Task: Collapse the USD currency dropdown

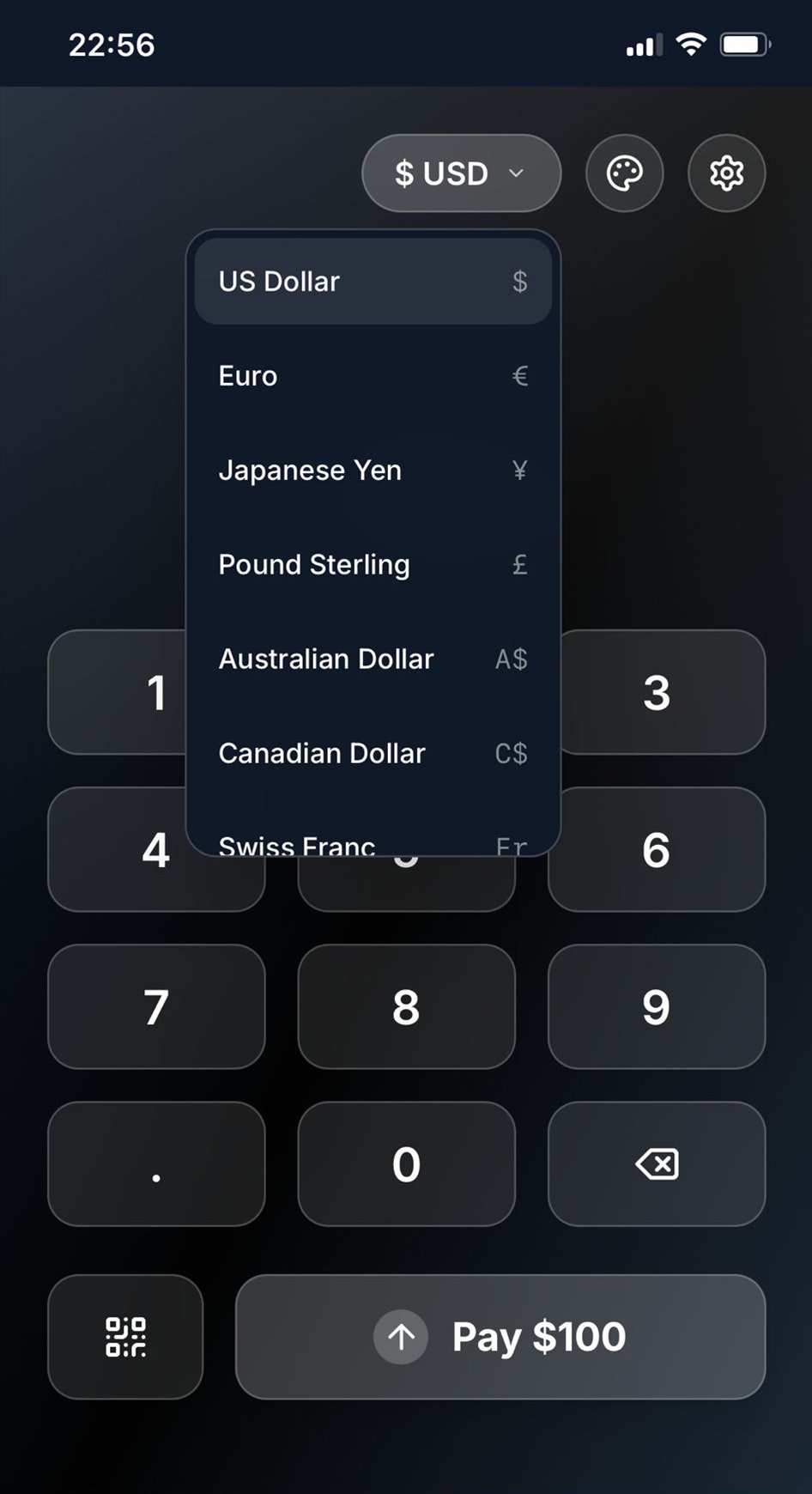Action: point(461,173)
